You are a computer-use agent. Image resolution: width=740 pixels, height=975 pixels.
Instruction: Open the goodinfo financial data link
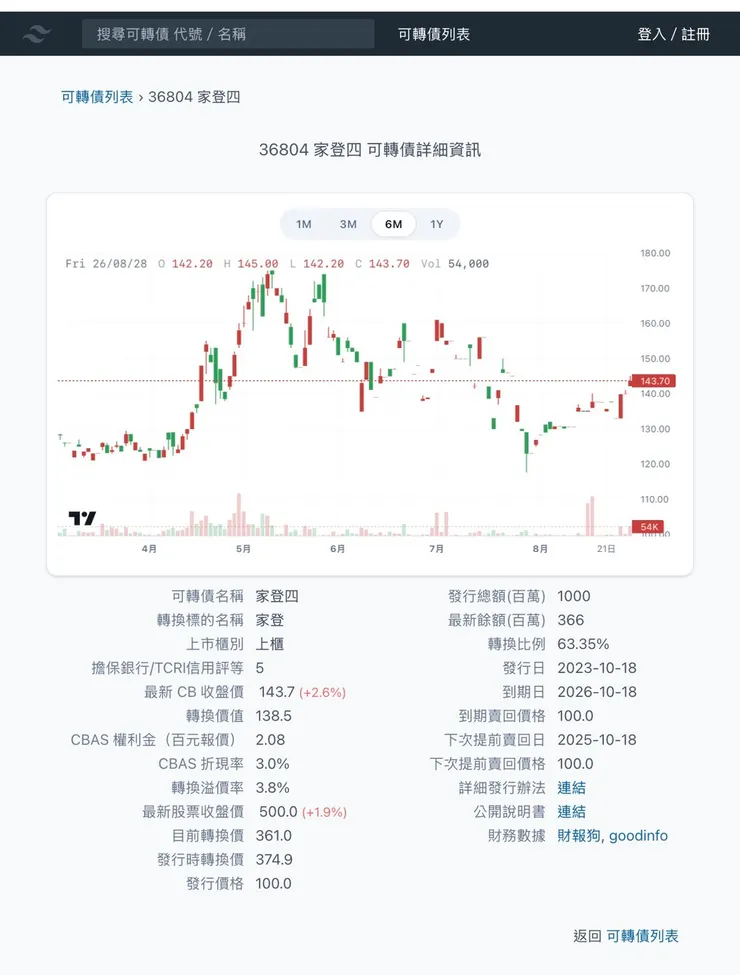[x=638, y=836]
